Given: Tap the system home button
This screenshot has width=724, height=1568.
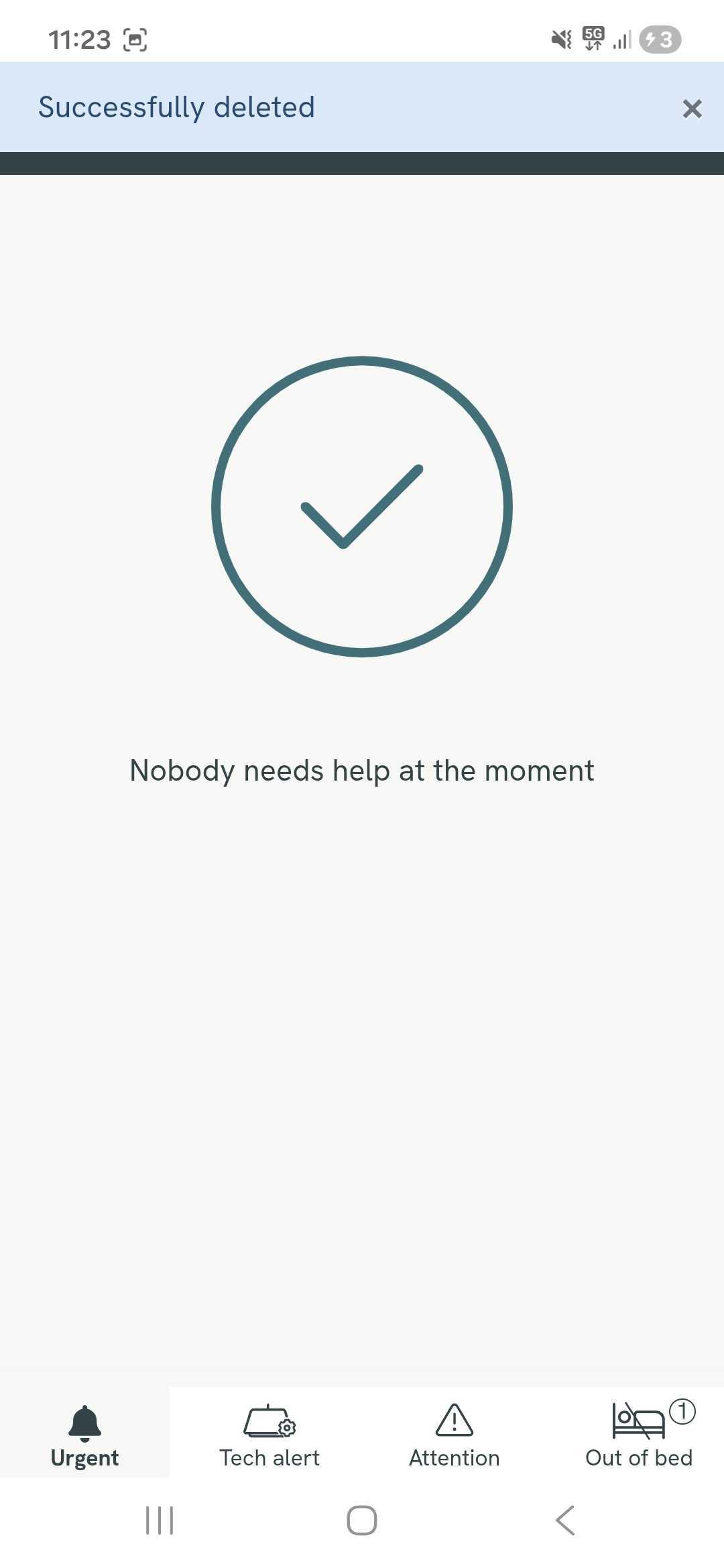Looking at the screenshot, I should [x=362, y=1520].
